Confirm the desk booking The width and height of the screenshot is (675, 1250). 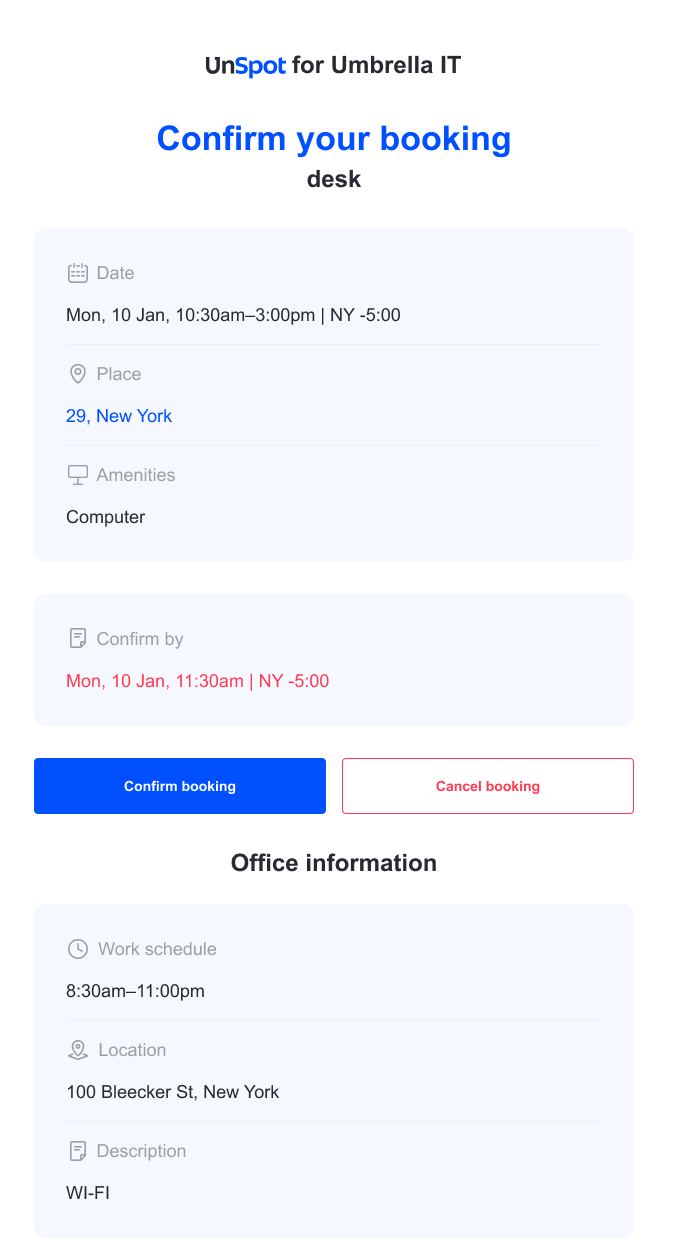[x=180, y=786]
